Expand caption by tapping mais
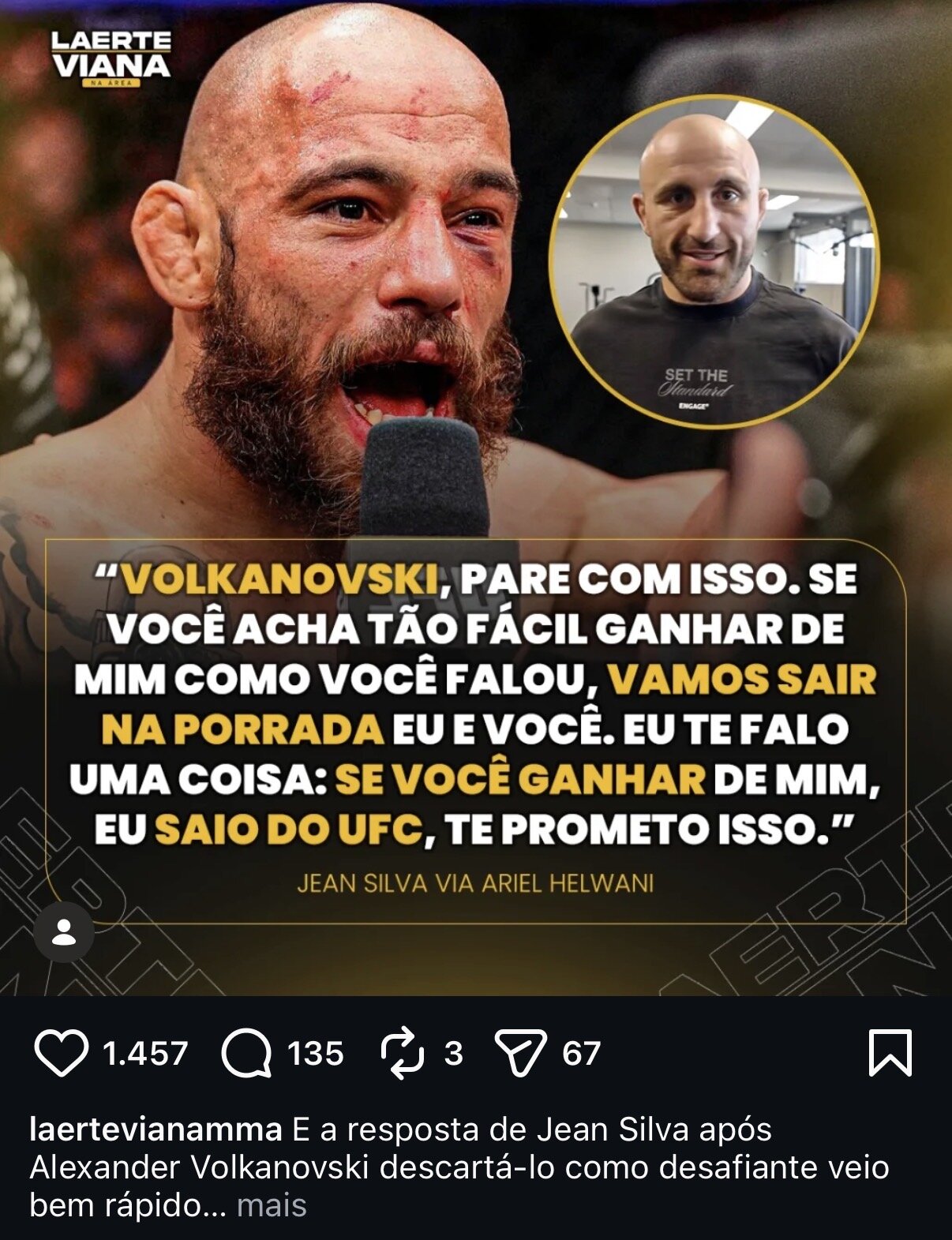952x1240 pixels. (x=271, y=1205)
